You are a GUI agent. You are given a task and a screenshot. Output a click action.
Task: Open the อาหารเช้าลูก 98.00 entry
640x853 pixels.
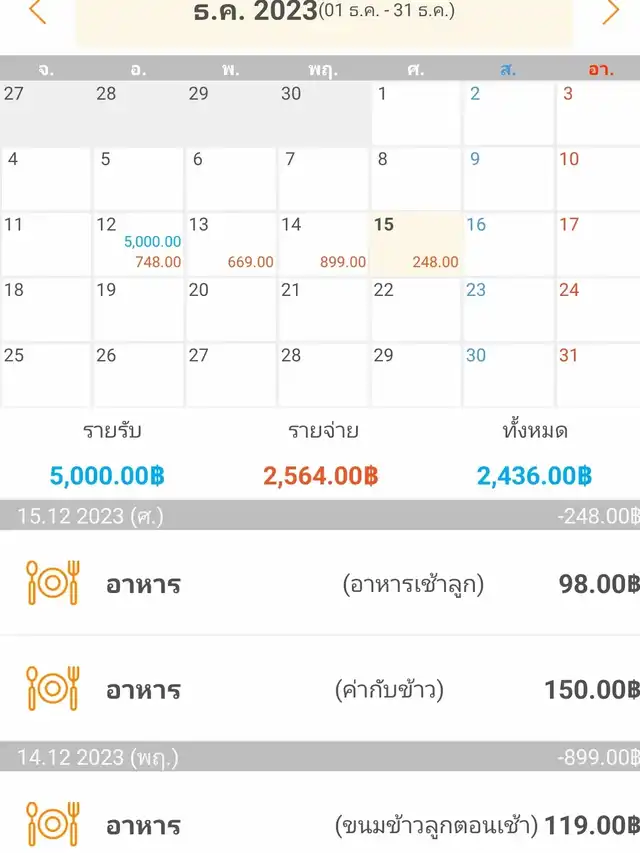pos(320,584)
